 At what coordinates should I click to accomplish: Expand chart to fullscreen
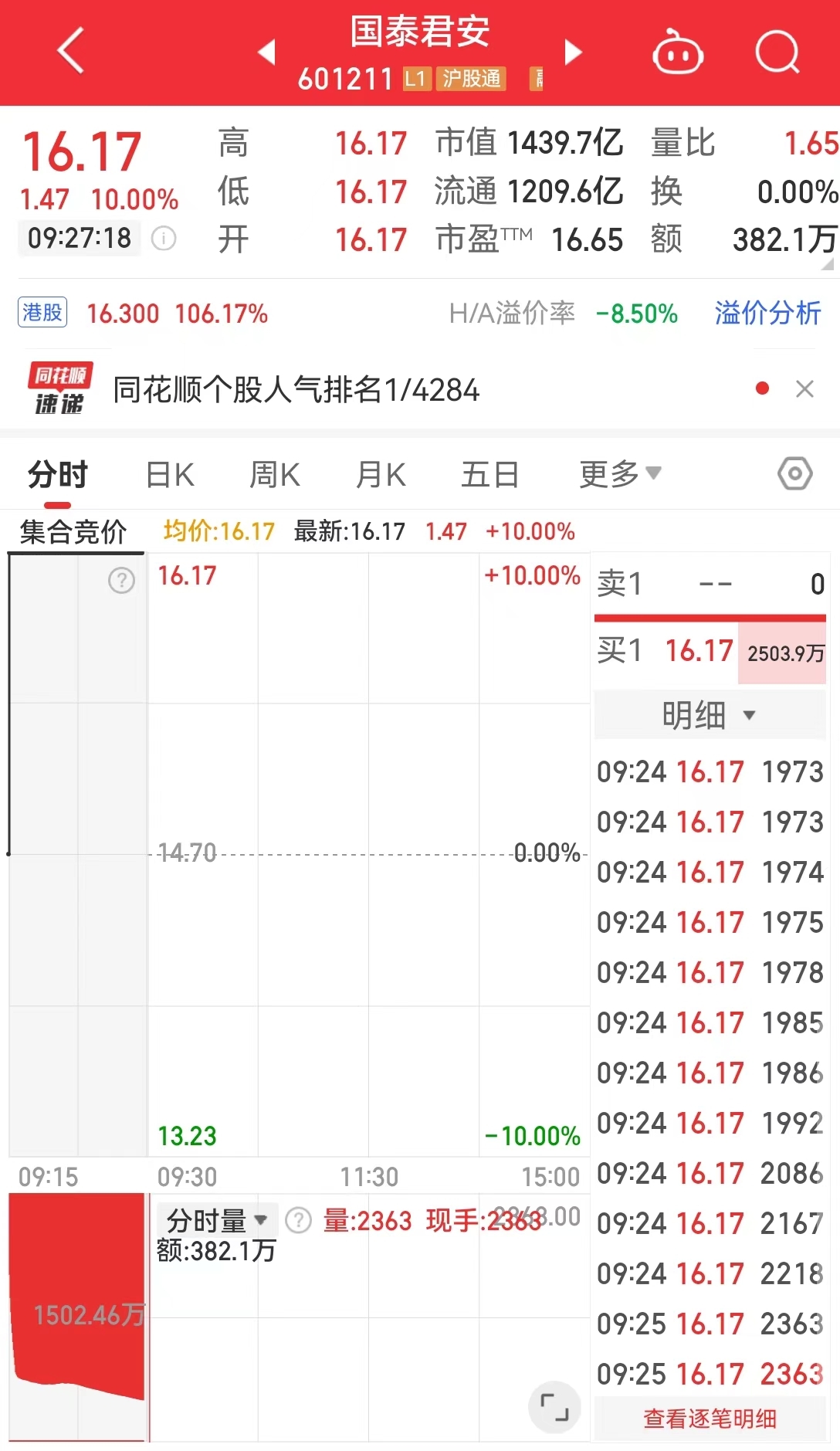tap(554, 1407)
